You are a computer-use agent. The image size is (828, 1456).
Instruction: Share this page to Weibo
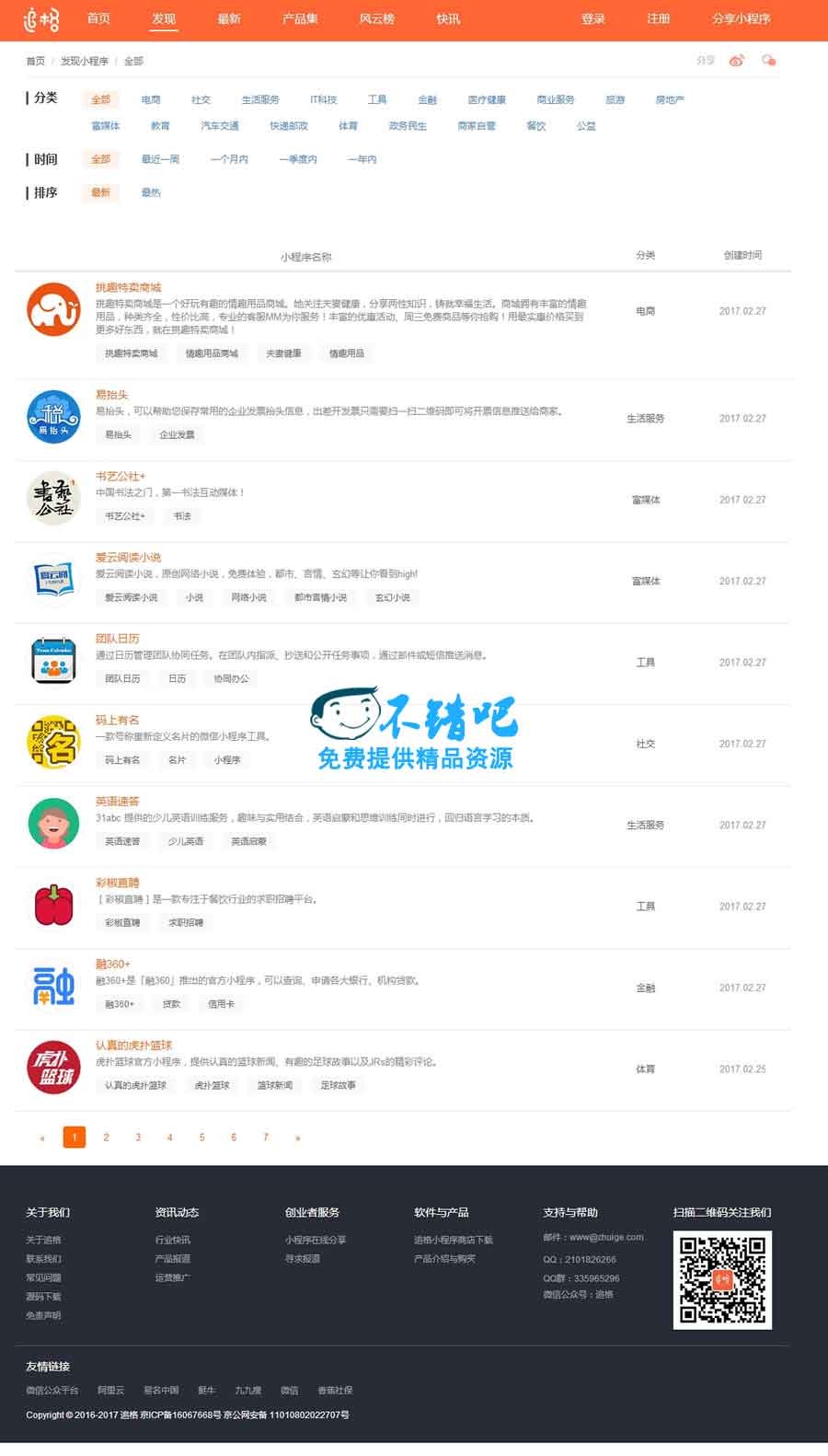(x=736, y=61)
